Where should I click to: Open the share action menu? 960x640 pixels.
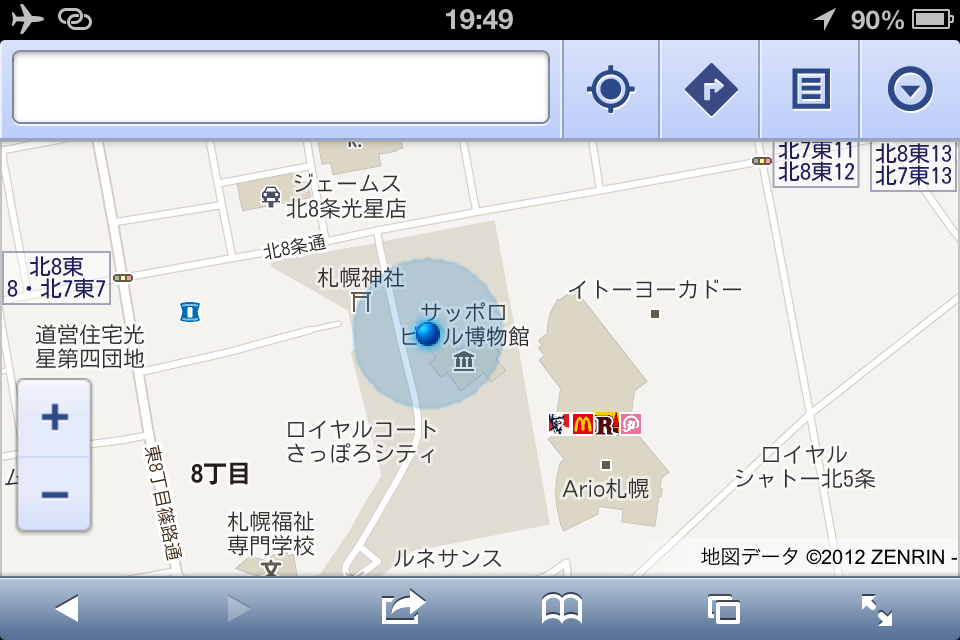(403, 608)
